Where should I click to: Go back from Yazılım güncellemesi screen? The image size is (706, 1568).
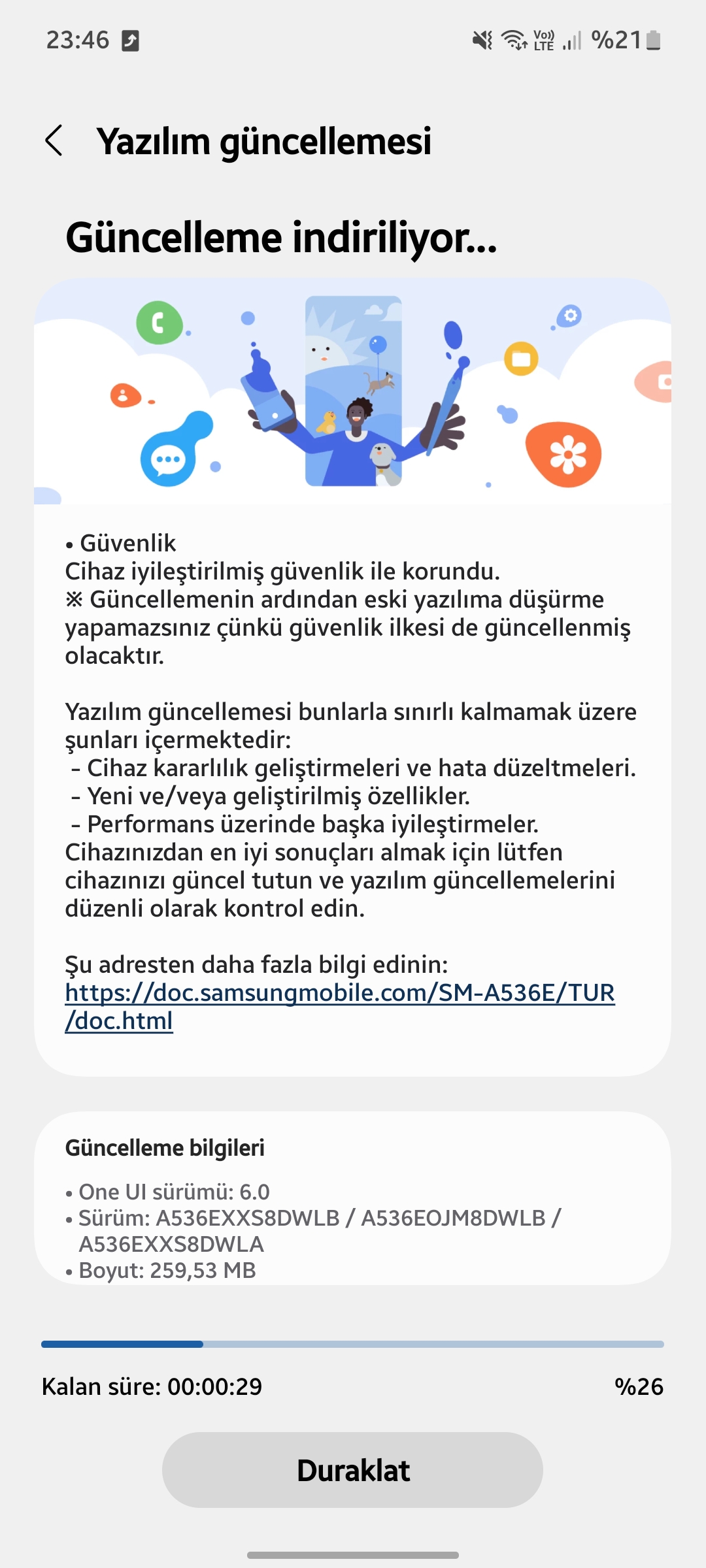tap(54, 140)
